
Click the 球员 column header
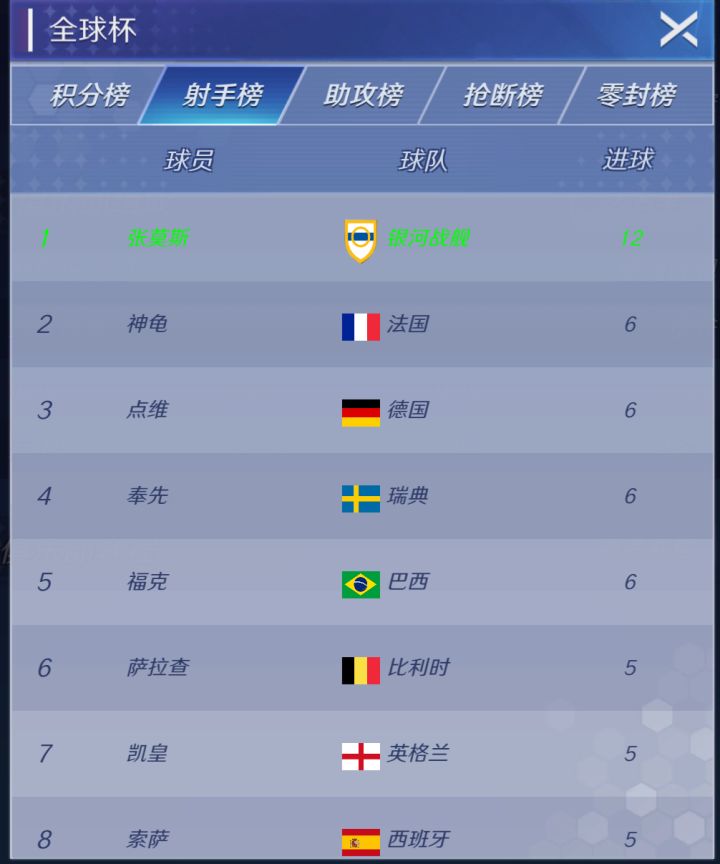[190, 159]
